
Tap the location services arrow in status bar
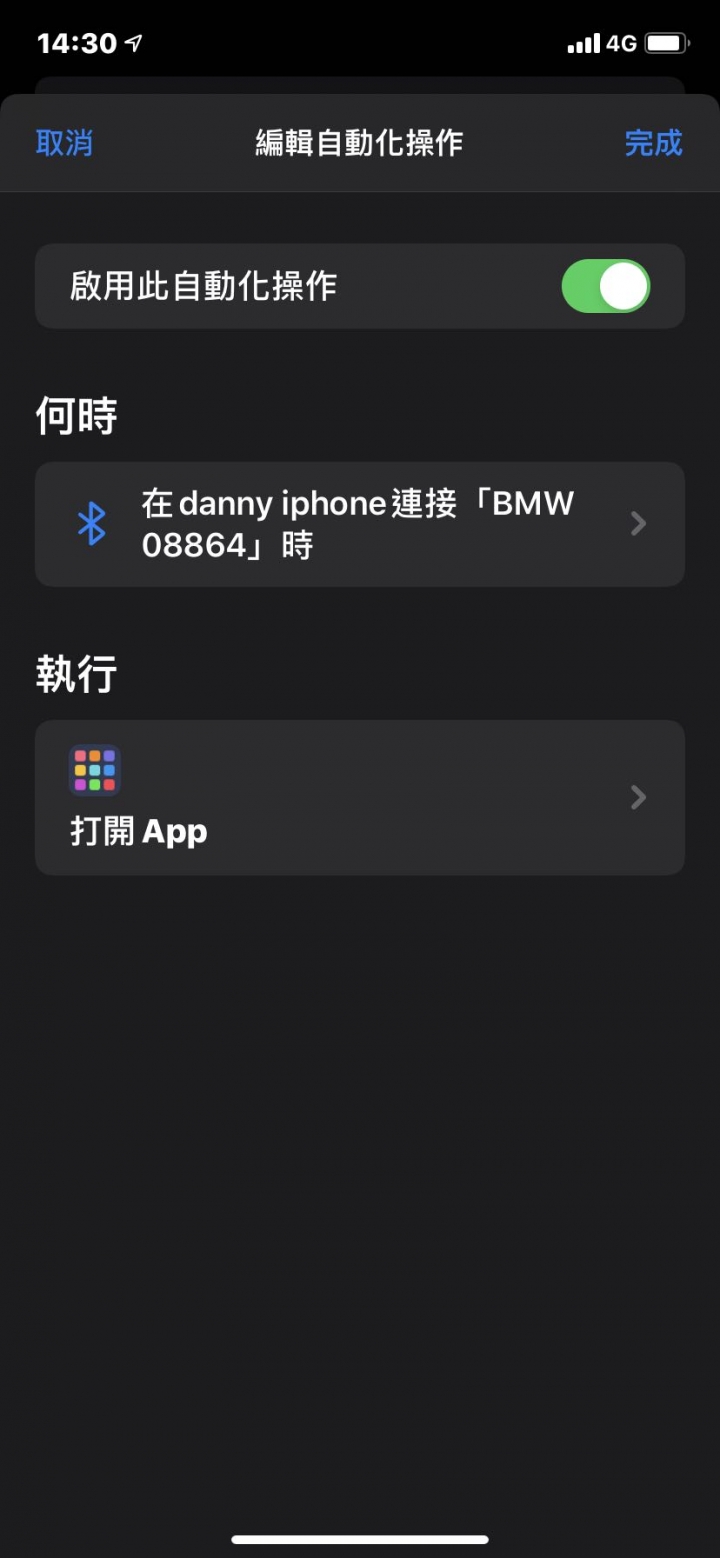tap(133, 42)
